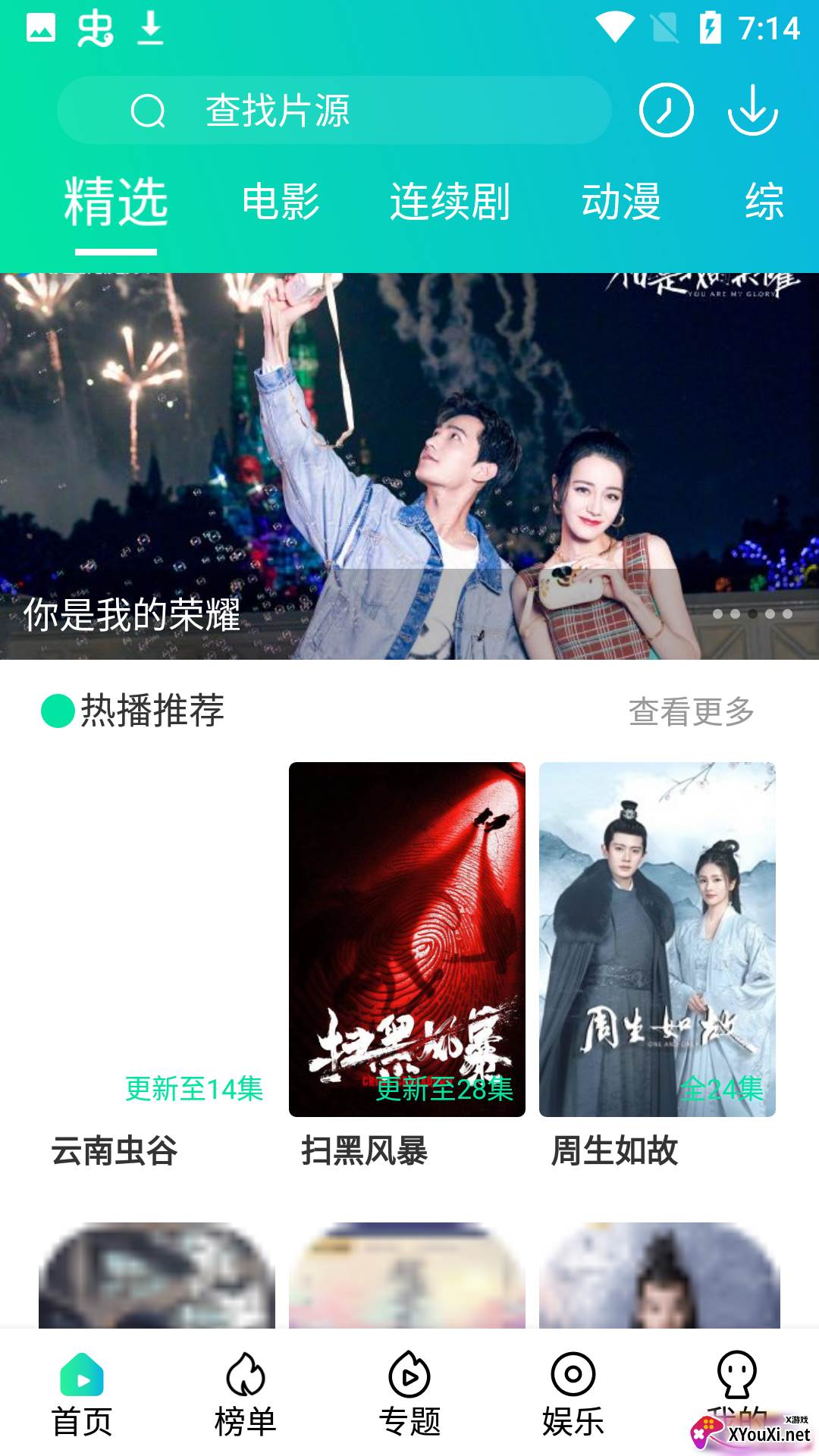This screenshot has height=1456, width=819.
Task: Tap 查看更多 for 热播推荐
Action: 691,711
